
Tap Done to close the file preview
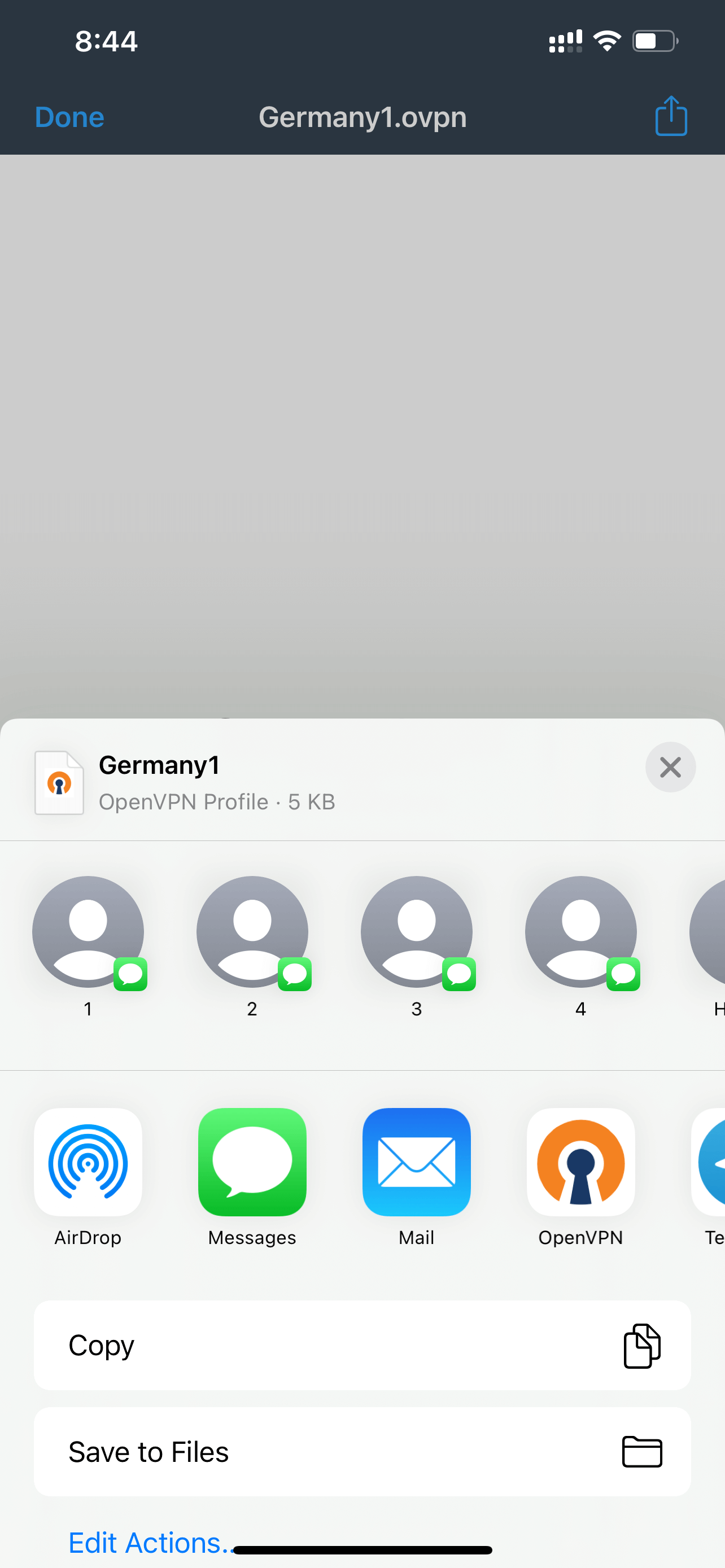(69, 117)
